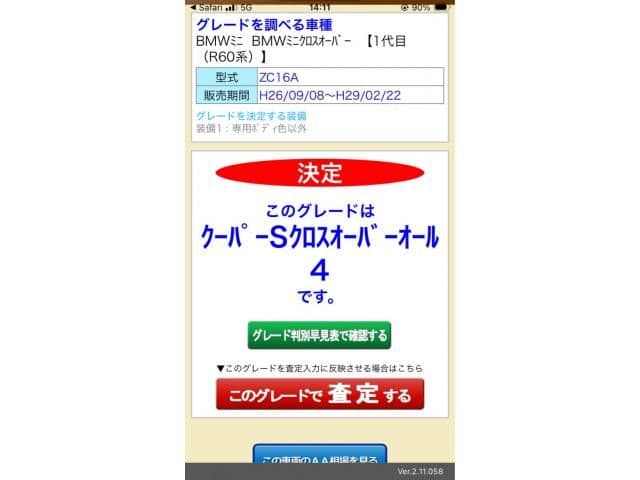Open この車両のAA相場を見る blue button
The image size is (640, 480).
click(319, 458)
